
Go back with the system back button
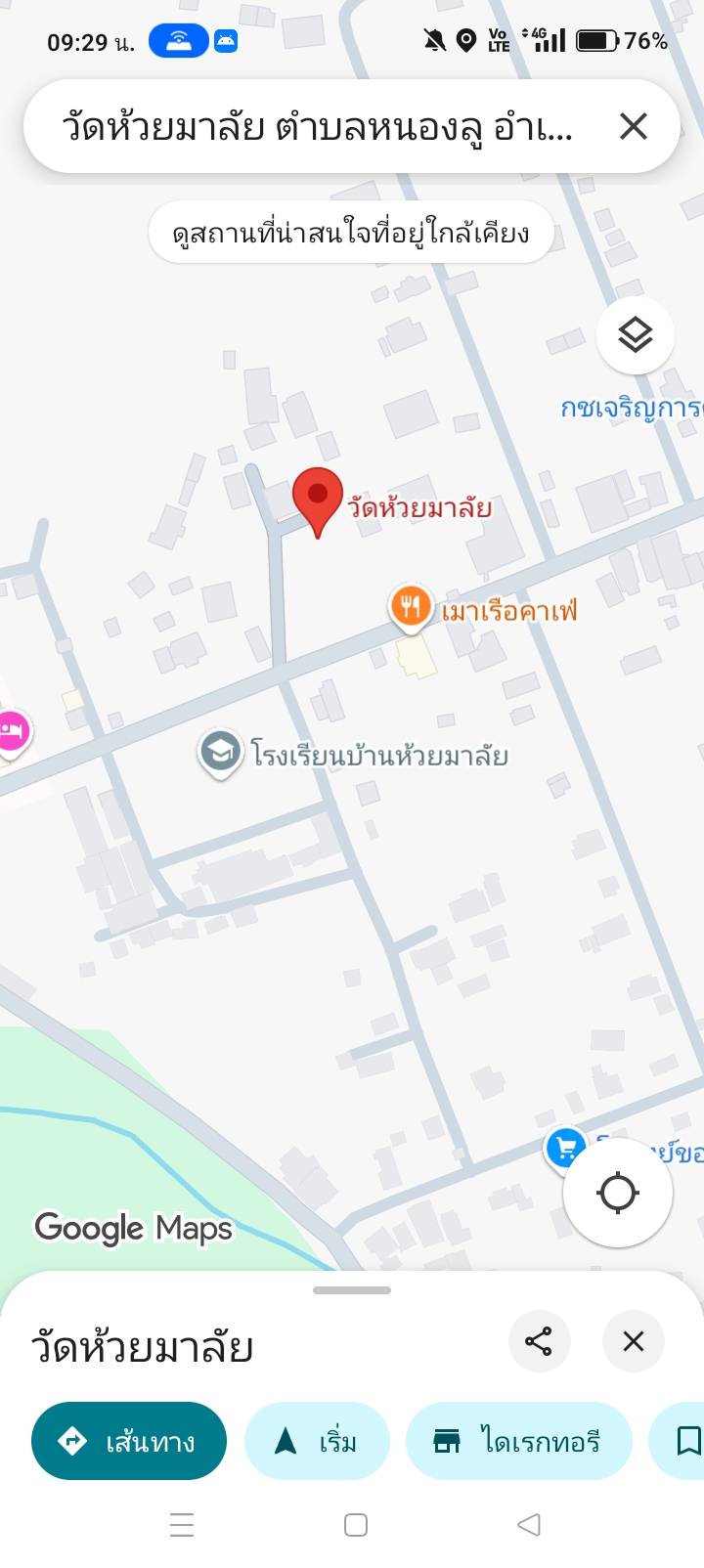coord(528,1525)
